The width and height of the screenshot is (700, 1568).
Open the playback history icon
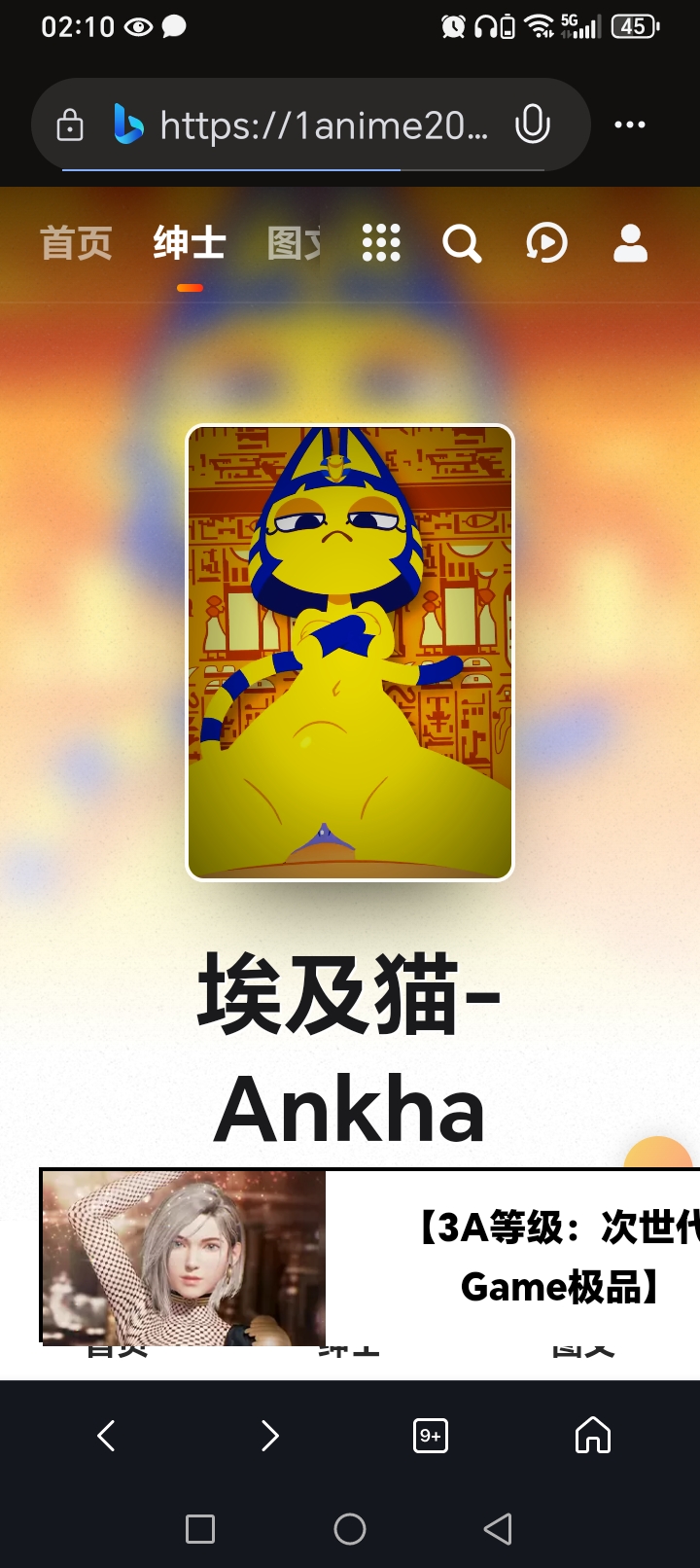[x=546, y=243]
